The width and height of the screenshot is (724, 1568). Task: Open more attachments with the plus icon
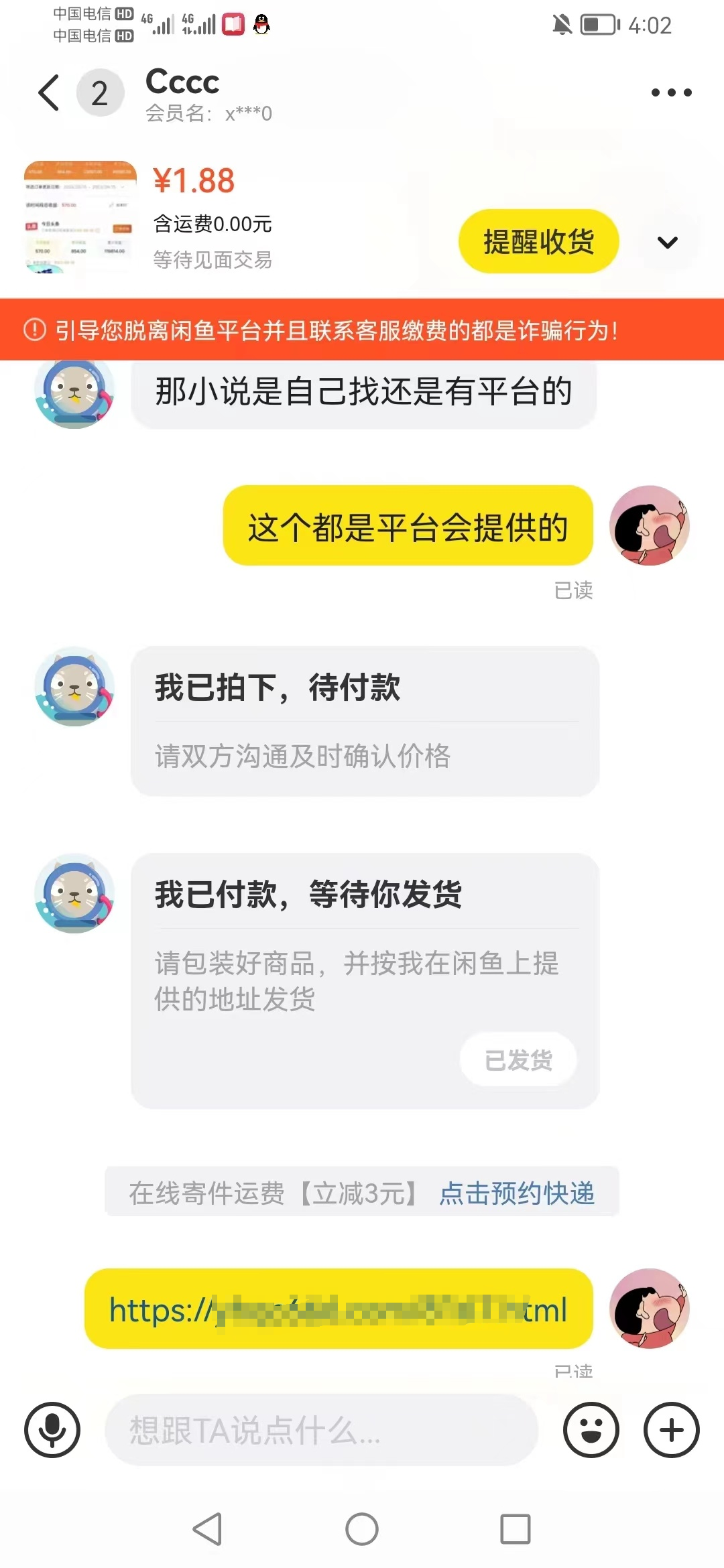[670, 1430]
